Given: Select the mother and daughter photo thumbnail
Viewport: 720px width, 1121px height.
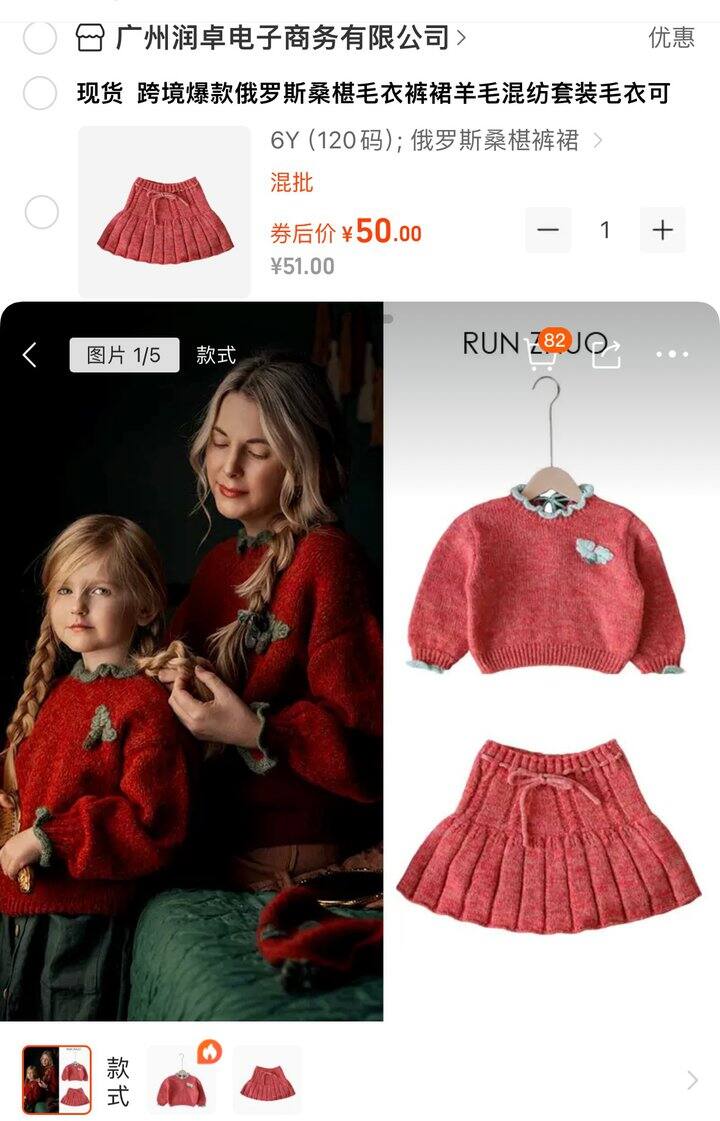Looking at the screenshot, I should (x=56, y=1080).
